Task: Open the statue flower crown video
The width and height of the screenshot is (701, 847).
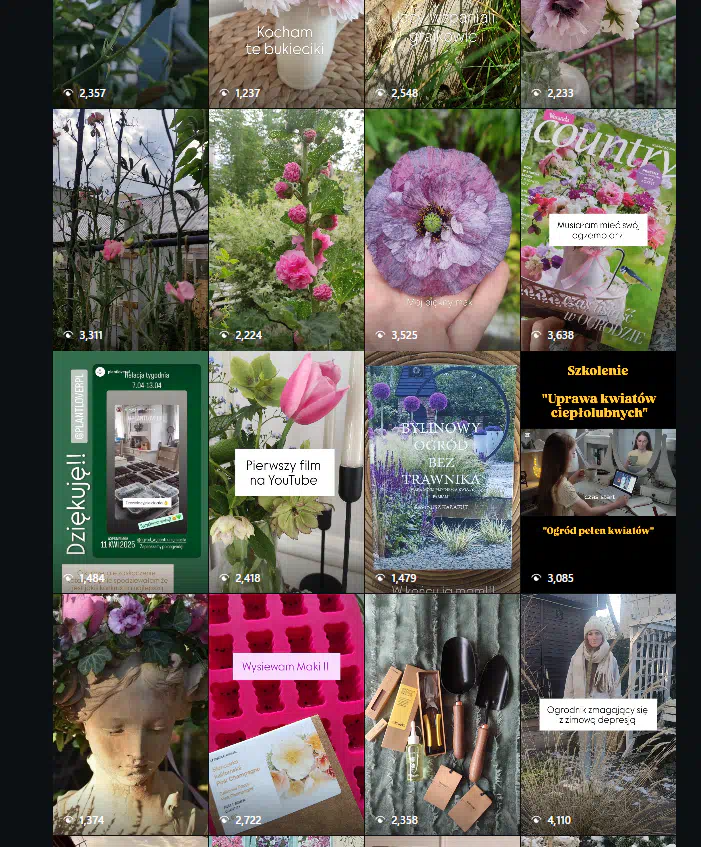Action: pyautogui.click(x=130, y=714)
